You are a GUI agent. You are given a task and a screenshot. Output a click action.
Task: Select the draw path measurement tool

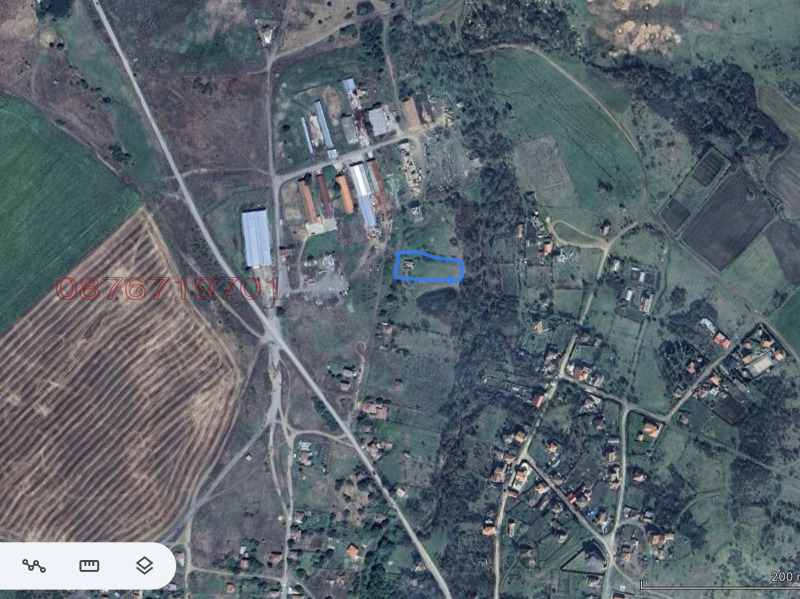[x=34, y=566]
